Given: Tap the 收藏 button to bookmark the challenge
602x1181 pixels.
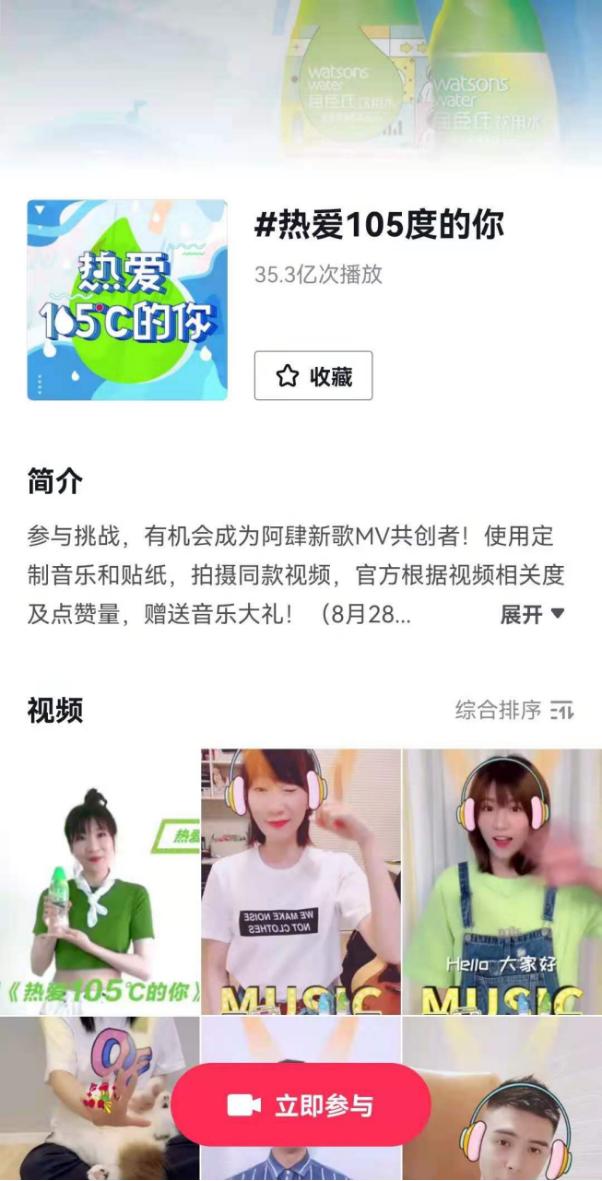Looking at the screenshot, I should point(313,375).
